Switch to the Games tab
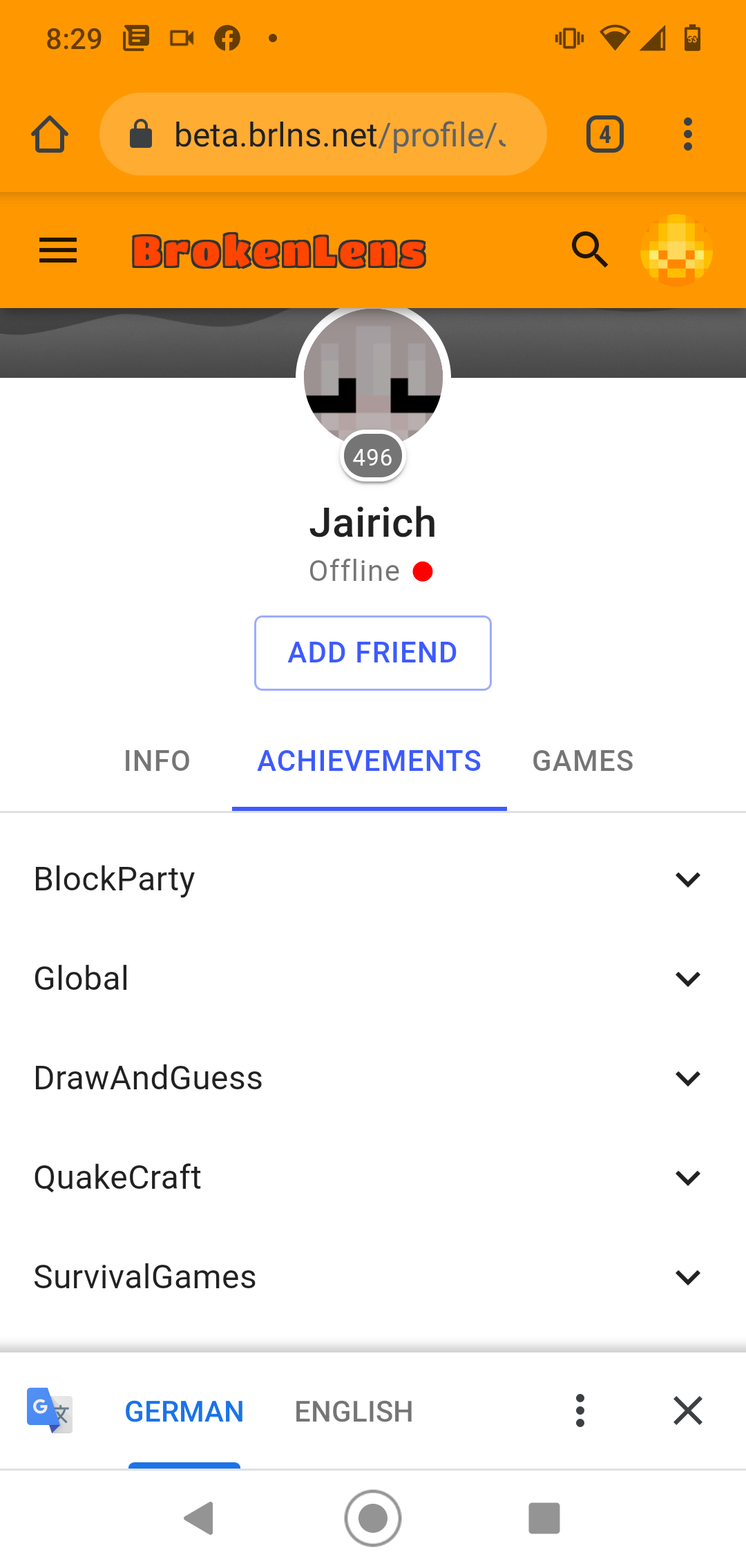 point(582,761)
